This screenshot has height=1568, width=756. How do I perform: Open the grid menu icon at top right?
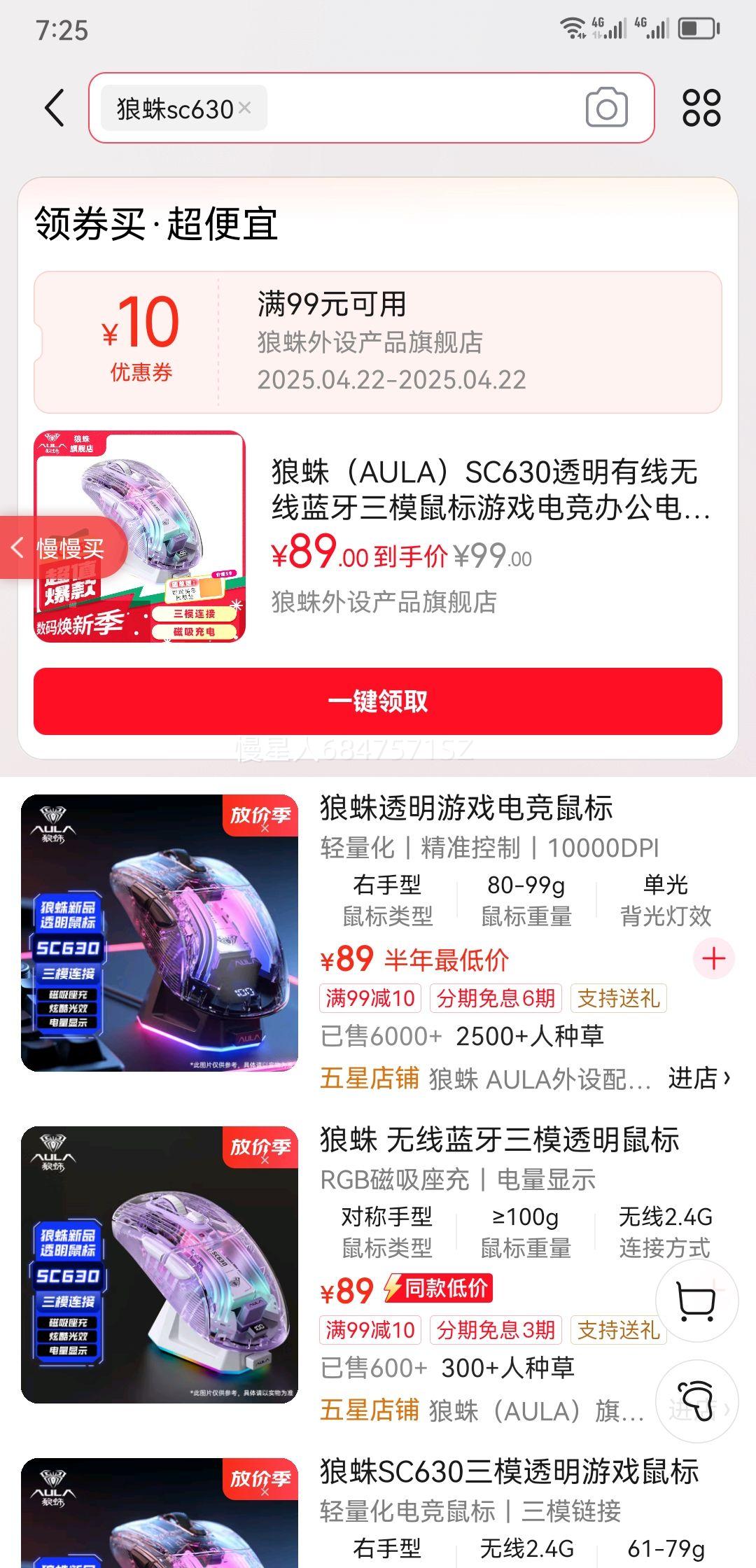702,106
